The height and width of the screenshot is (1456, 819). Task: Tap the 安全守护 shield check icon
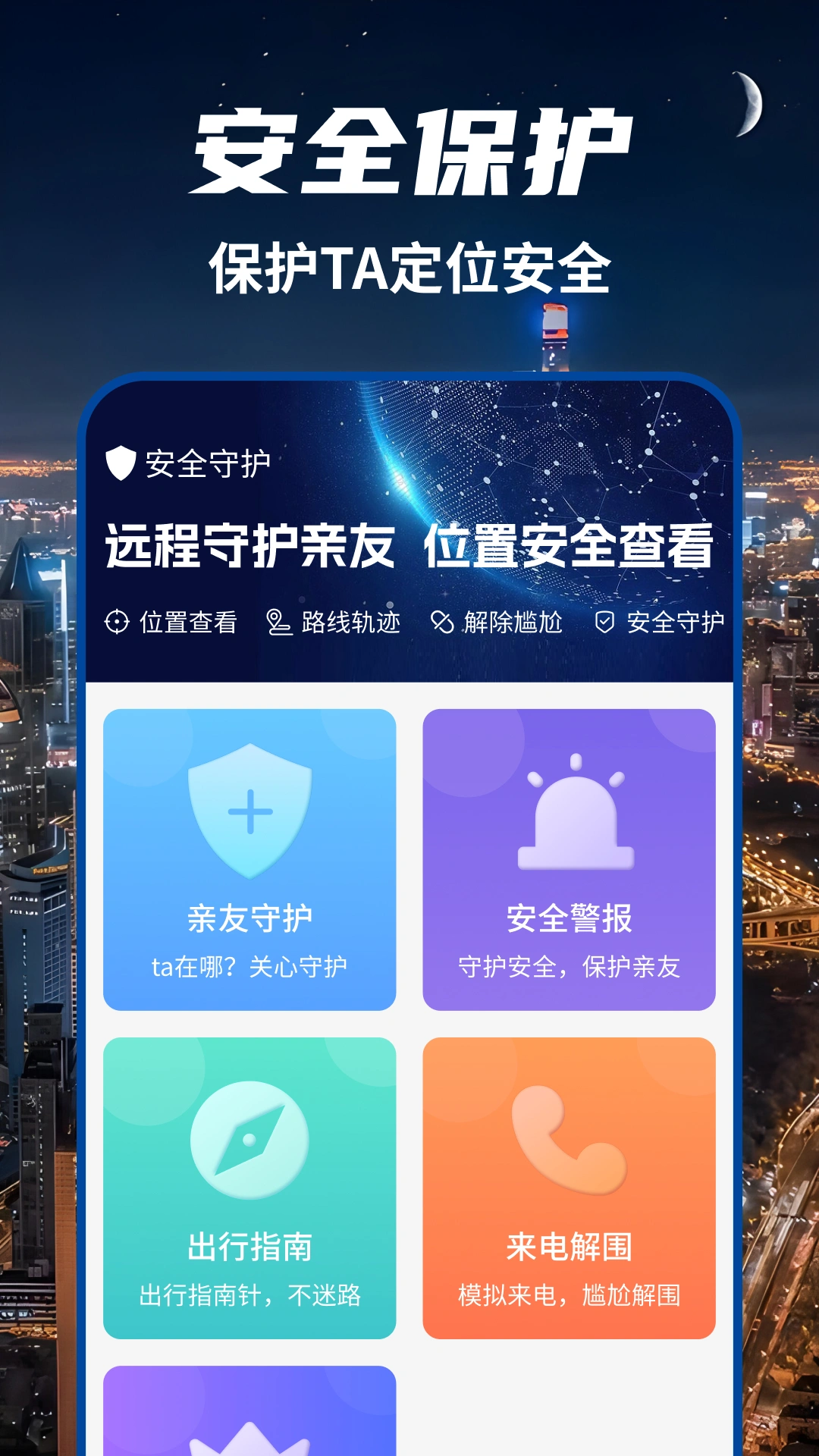click(x=604, y=622)
